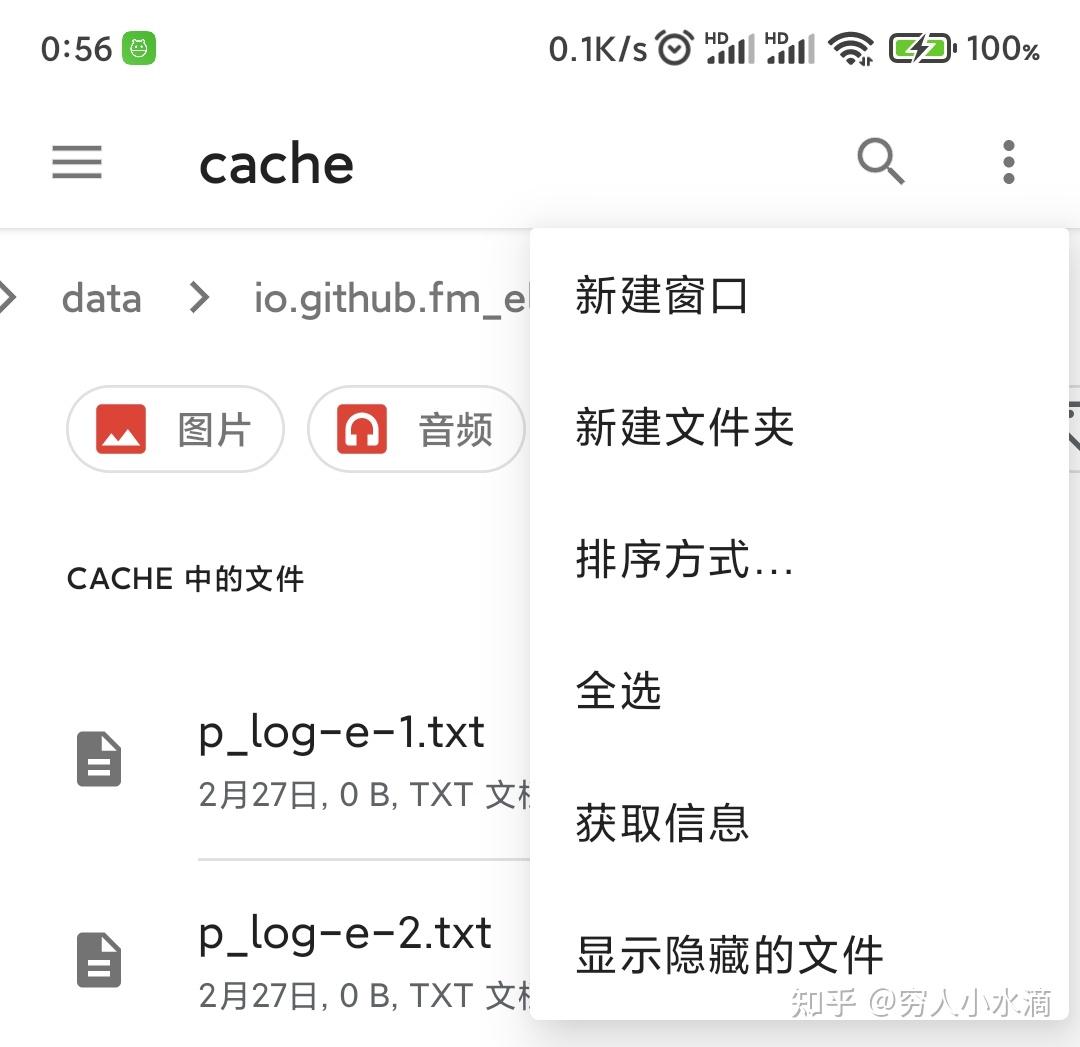1080x1047 pixels.
Task: Tap 获取信息 menu item
Action: (x=662, y=823)
